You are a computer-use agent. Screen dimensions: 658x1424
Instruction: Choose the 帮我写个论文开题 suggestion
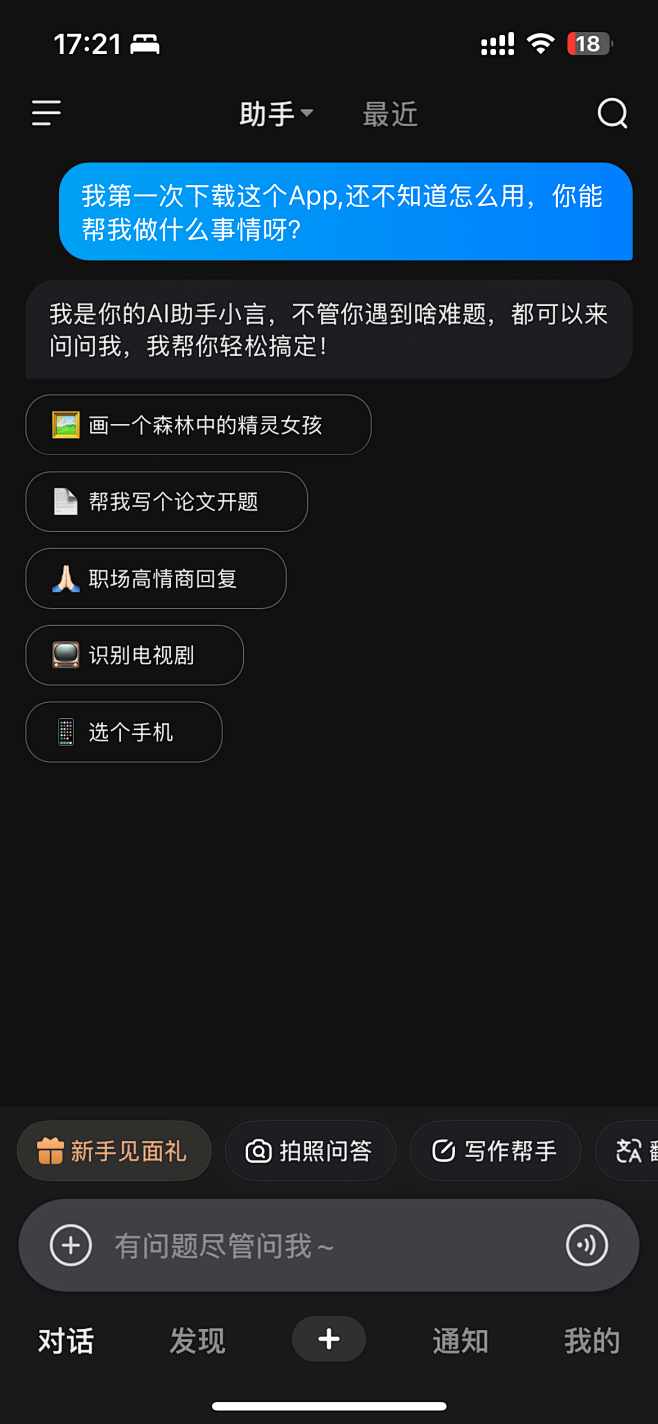click(x=166, y=502)
